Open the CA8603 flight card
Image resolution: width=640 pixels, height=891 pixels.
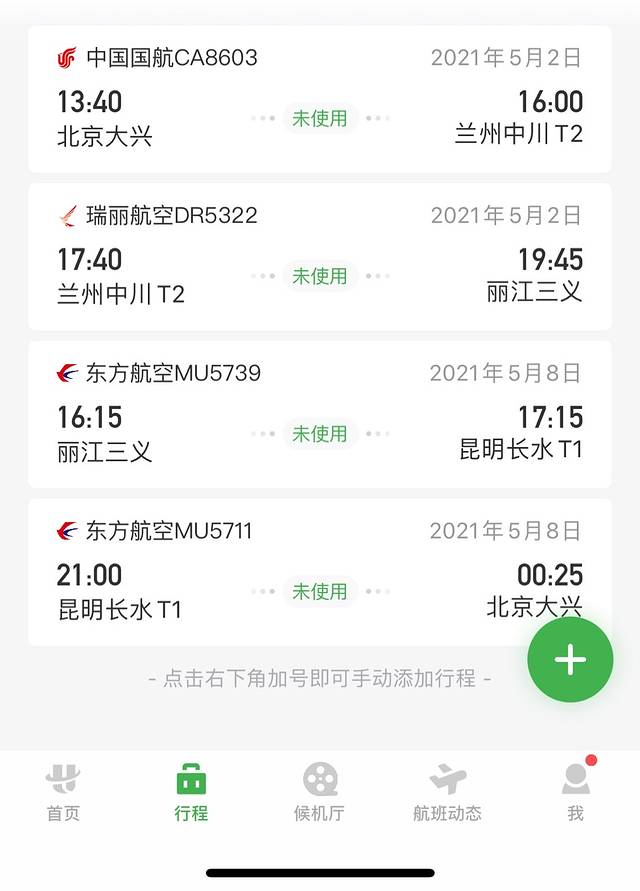click(x=319, y=100)
